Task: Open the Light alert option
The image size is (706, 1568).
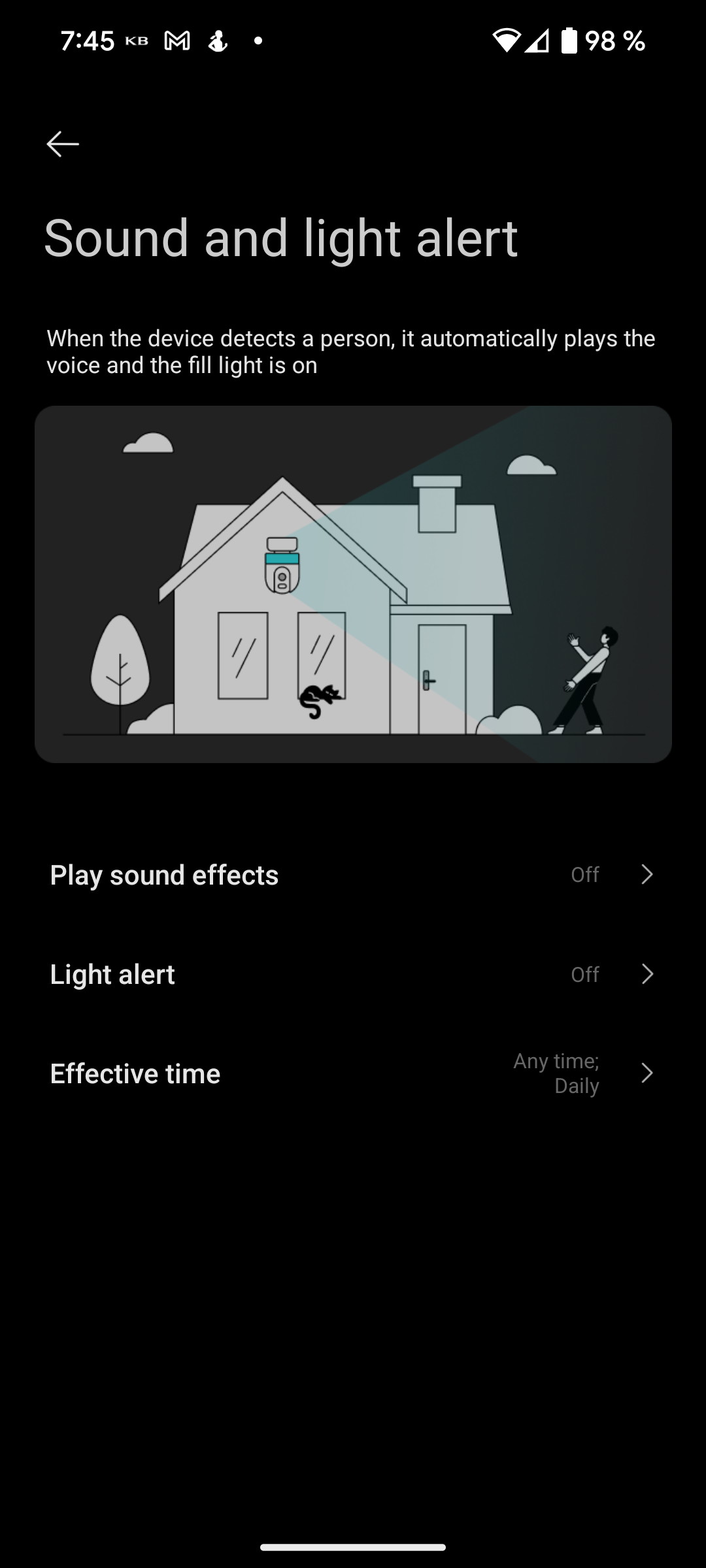Action: 353,974
